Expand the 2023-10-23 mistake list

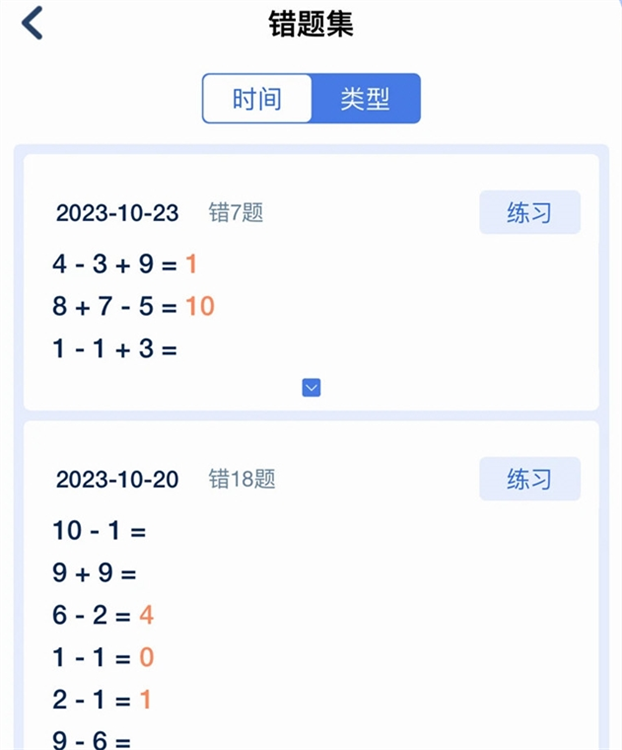point(311,388)
